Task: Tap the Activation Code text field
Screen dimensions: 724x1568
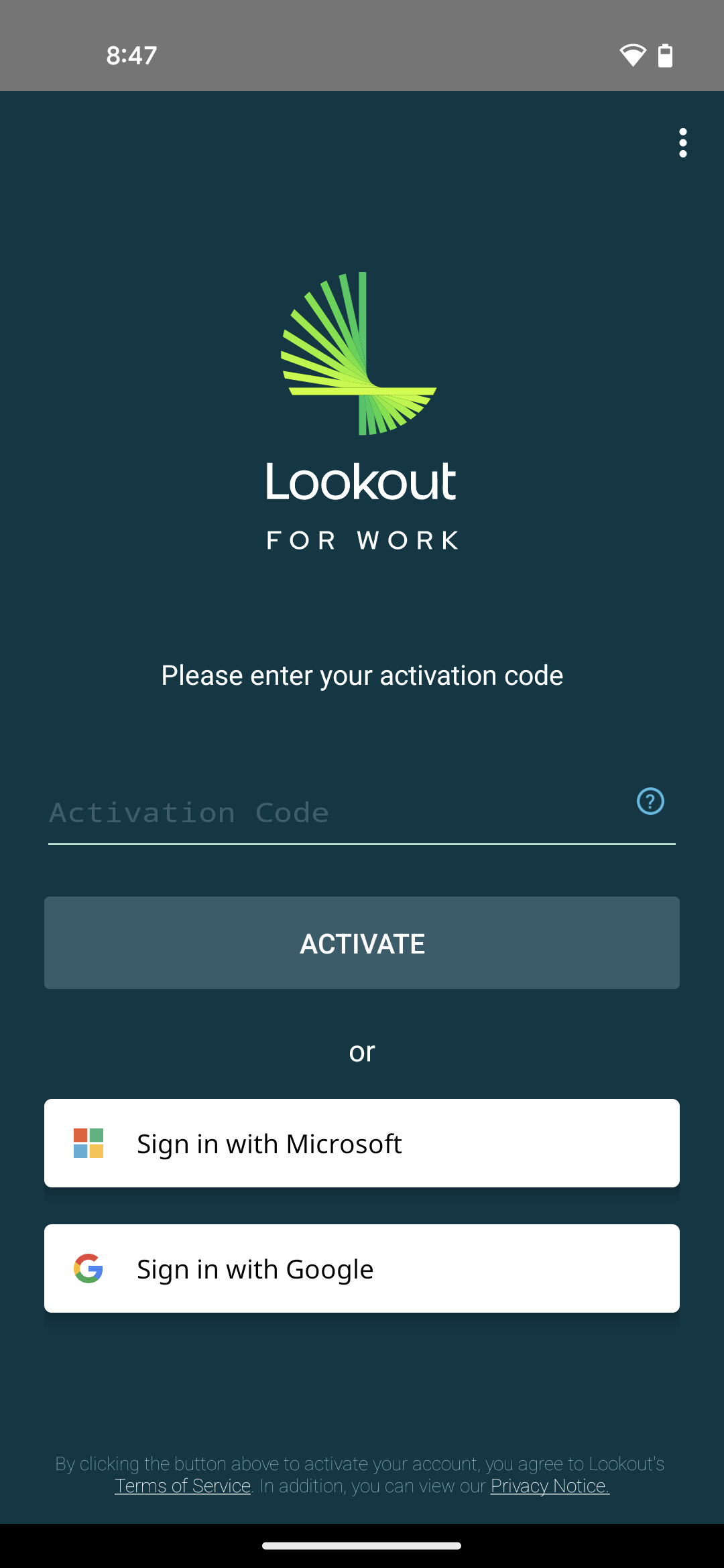Action: click(335, 813)
